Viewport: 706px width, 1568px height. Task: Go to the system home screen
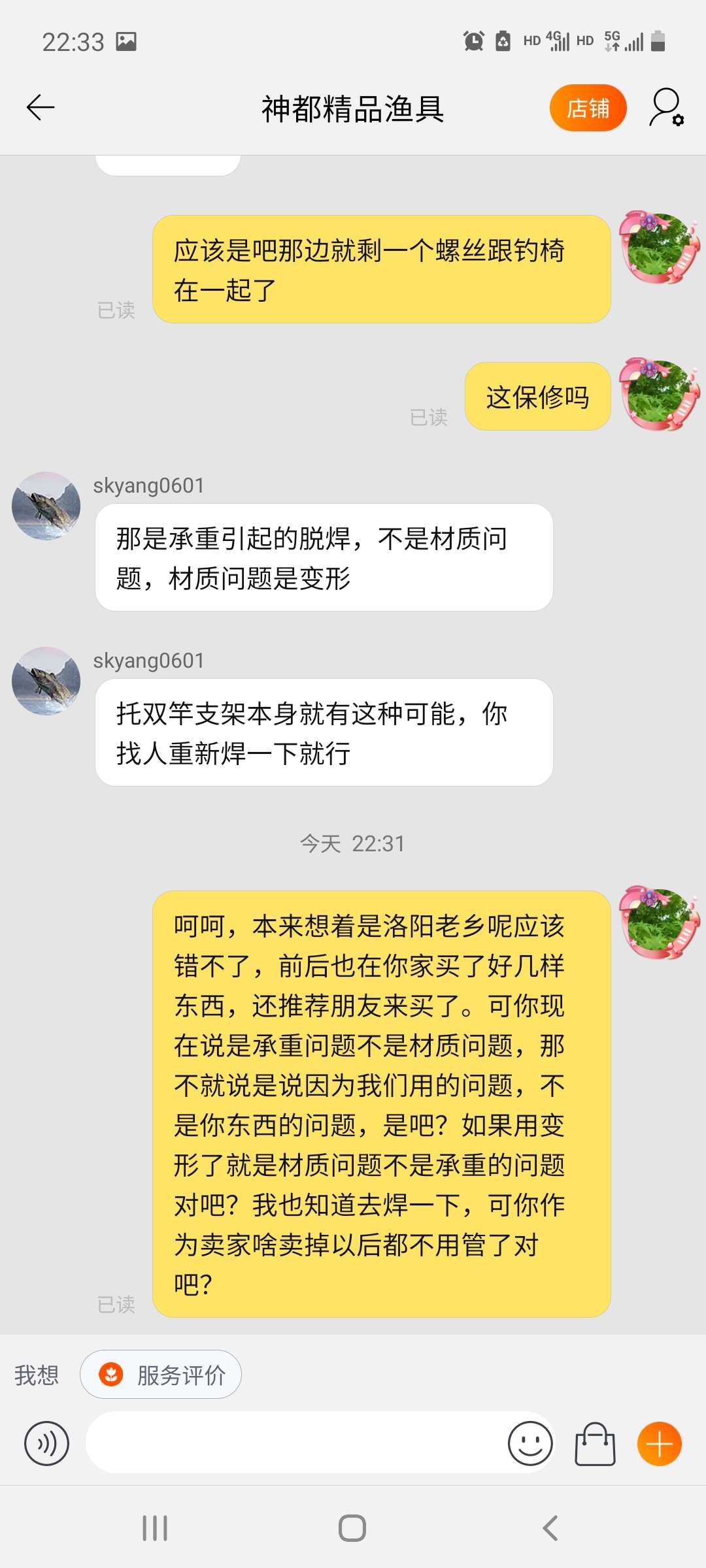pyautogui.click(x=352, y=1528)
